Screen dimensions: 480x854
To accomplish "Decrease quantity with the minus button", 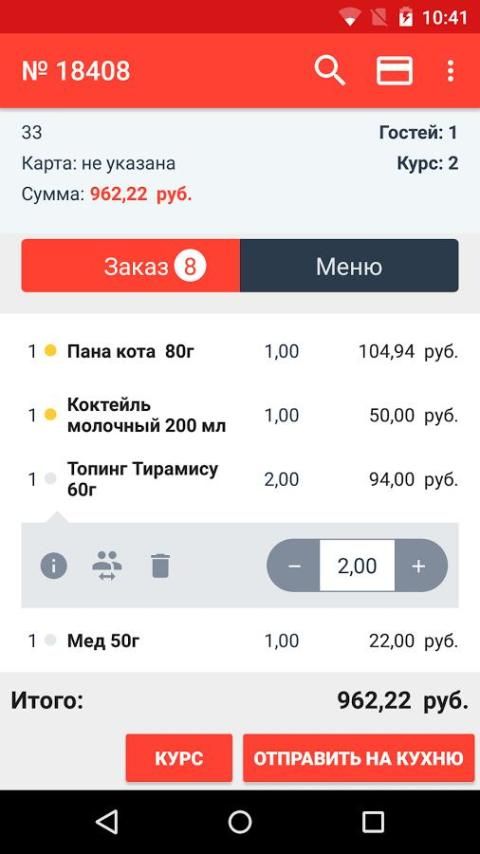I will point(294,566).
